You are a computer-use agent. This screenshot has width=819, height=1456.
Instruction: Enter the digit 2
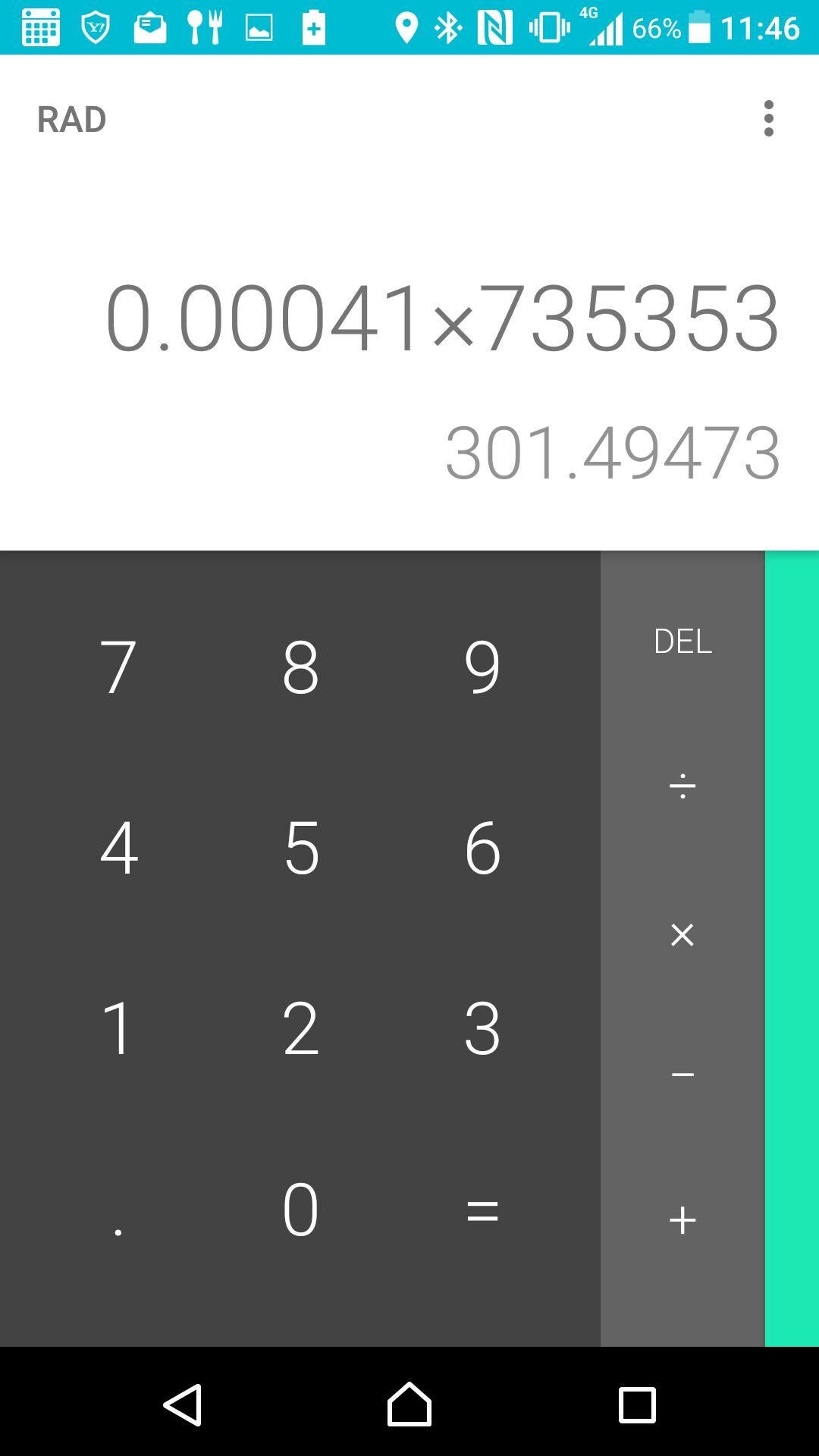(300, 1028)
